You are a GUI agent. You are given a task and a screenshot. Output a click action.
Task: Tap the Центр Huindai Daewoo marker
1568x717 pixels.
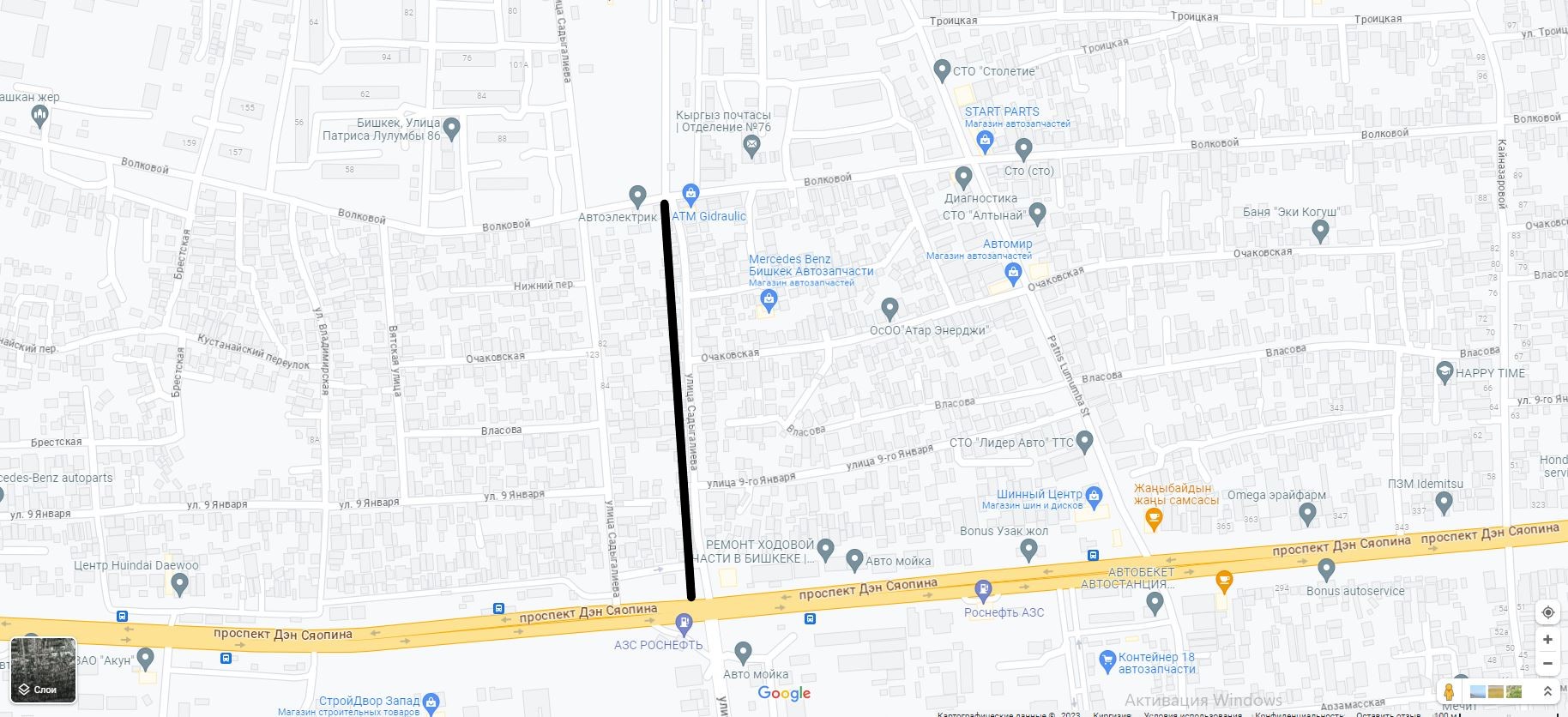(x=179, y=584)
